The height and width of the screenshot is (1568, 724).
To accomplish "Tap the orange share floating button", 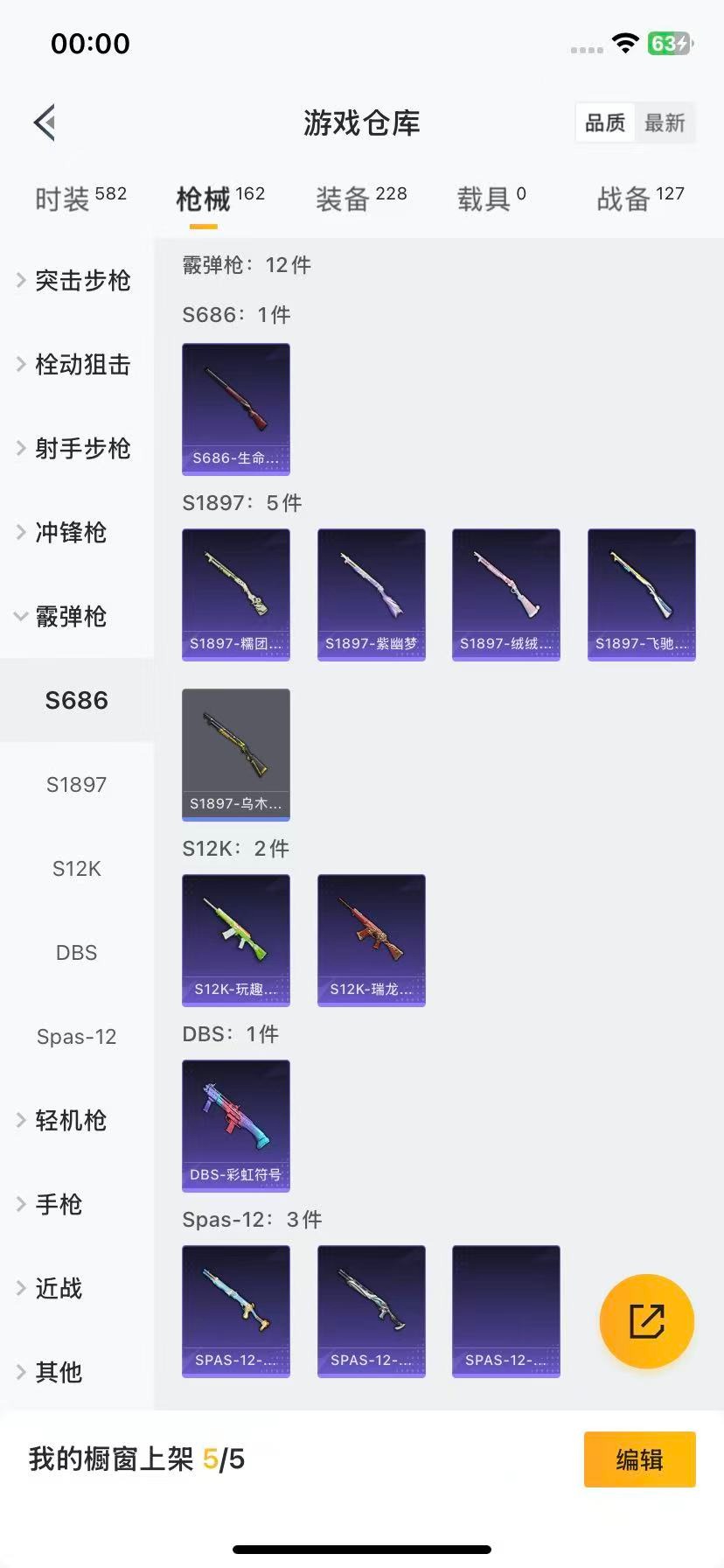I will point(647,1320).
